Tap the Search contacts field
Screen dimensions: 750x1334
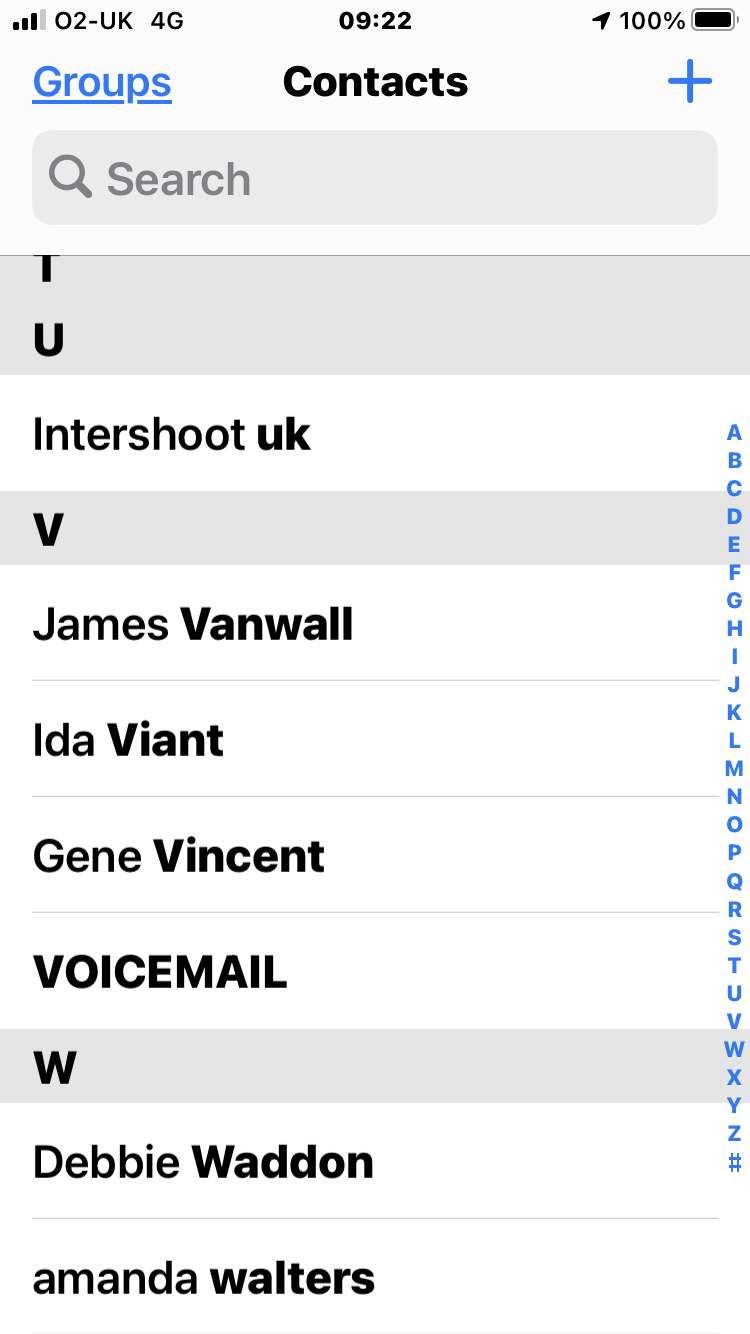click(375, 178)
